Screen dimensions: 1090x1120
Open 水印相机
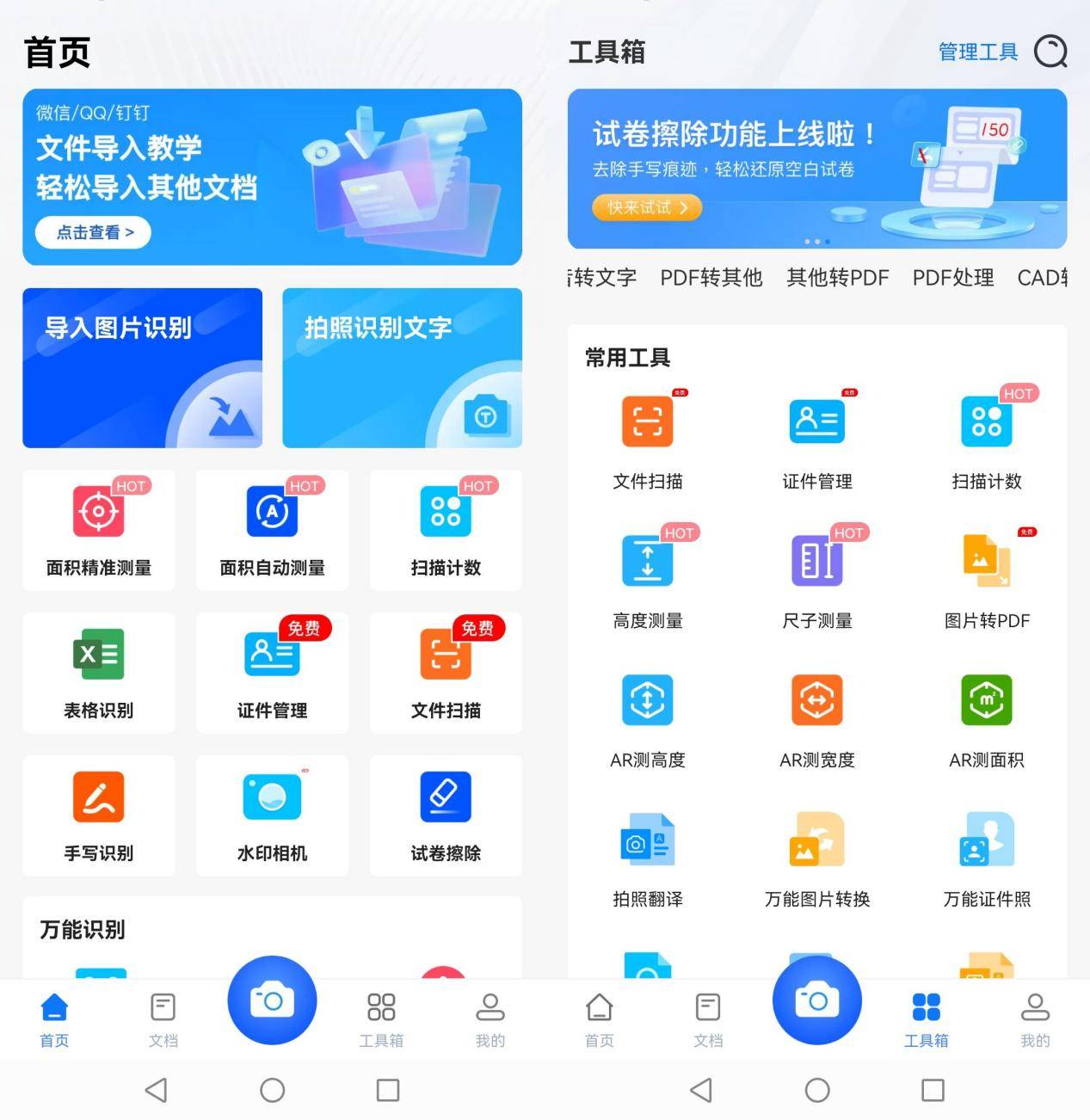pyautogui.click(x=272, y=815)
